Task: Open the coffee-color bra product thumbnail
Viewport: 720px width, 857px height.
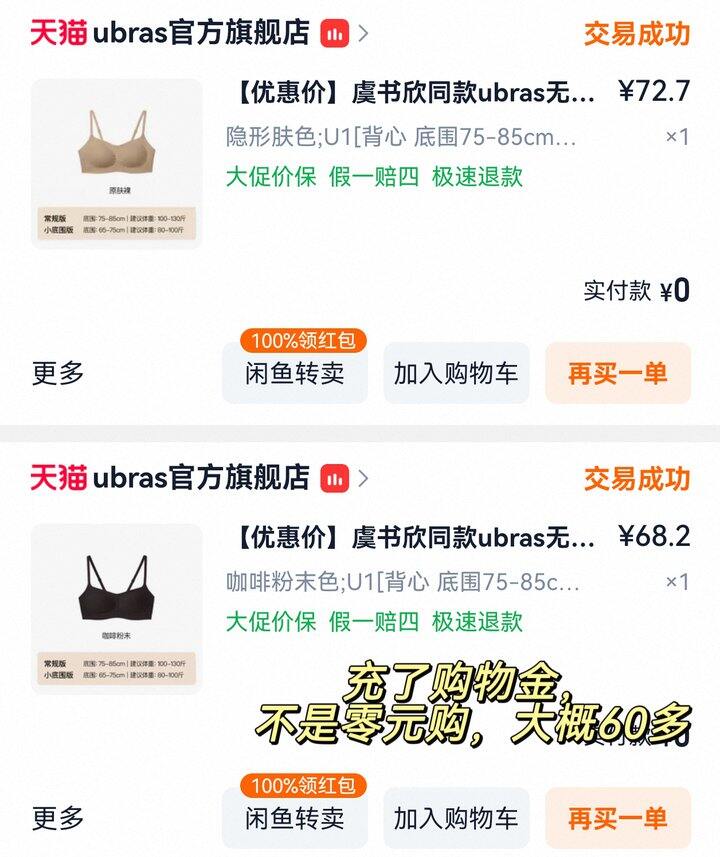Action: [116, 609]
